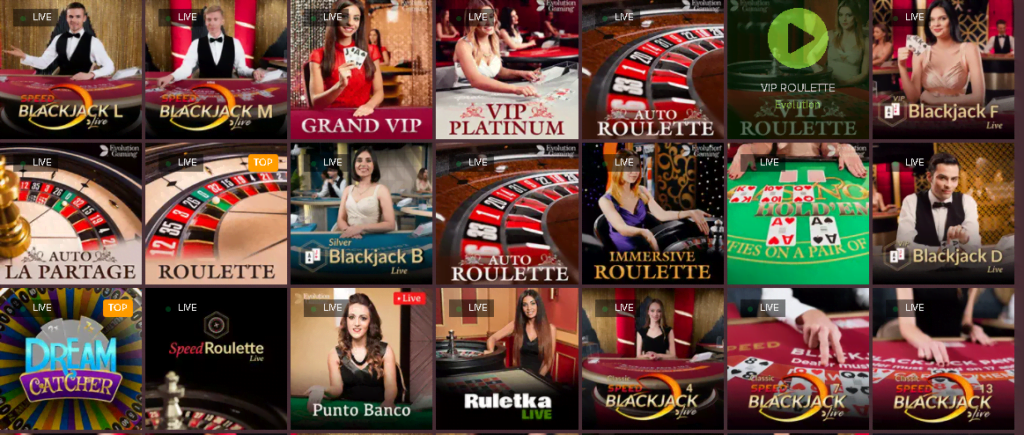This screenshot has width=1024, height=435.
Task: Open Classic Speed Blackjack 4
Action: tap(652, 360)
